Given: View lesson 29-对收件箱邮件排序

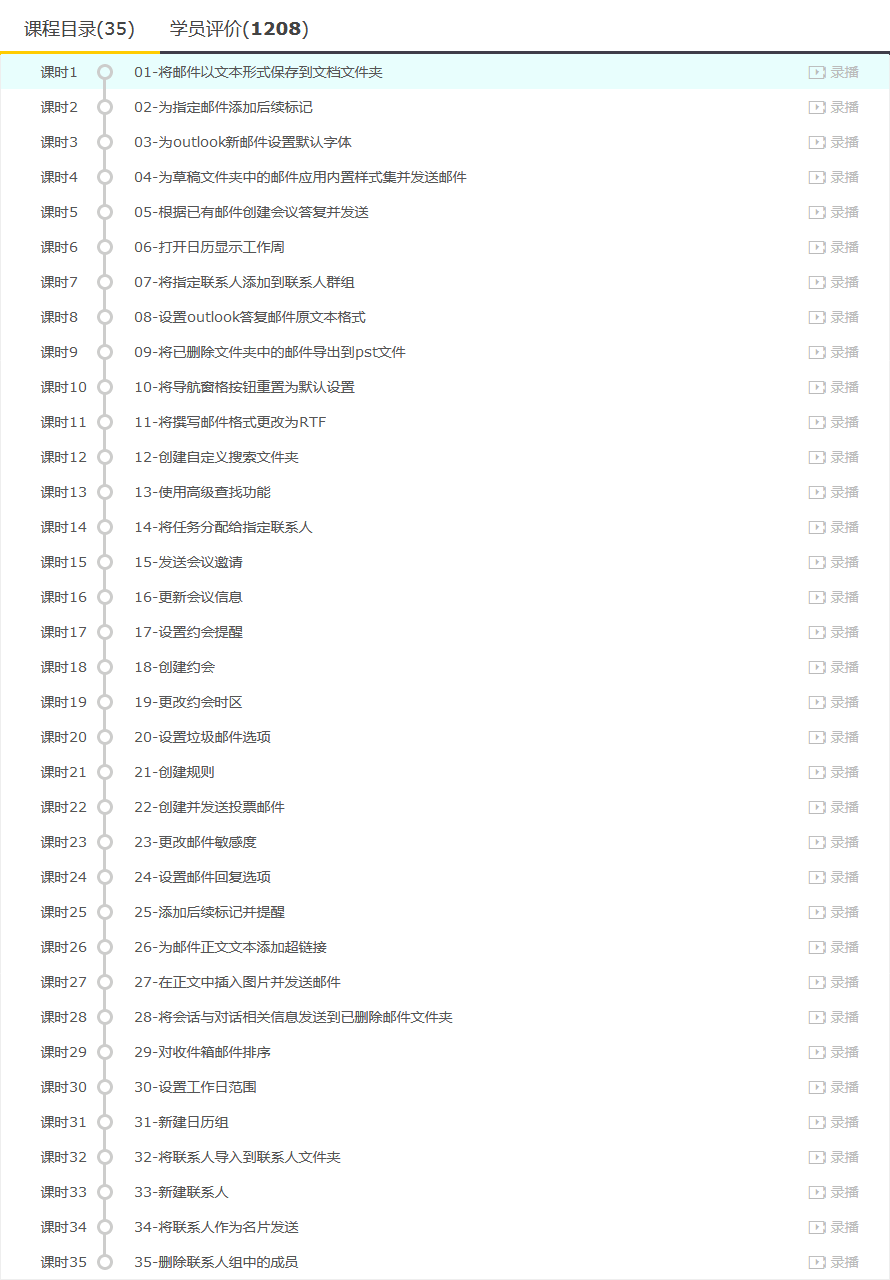Looking at the screenshot, I should 202,1052.
